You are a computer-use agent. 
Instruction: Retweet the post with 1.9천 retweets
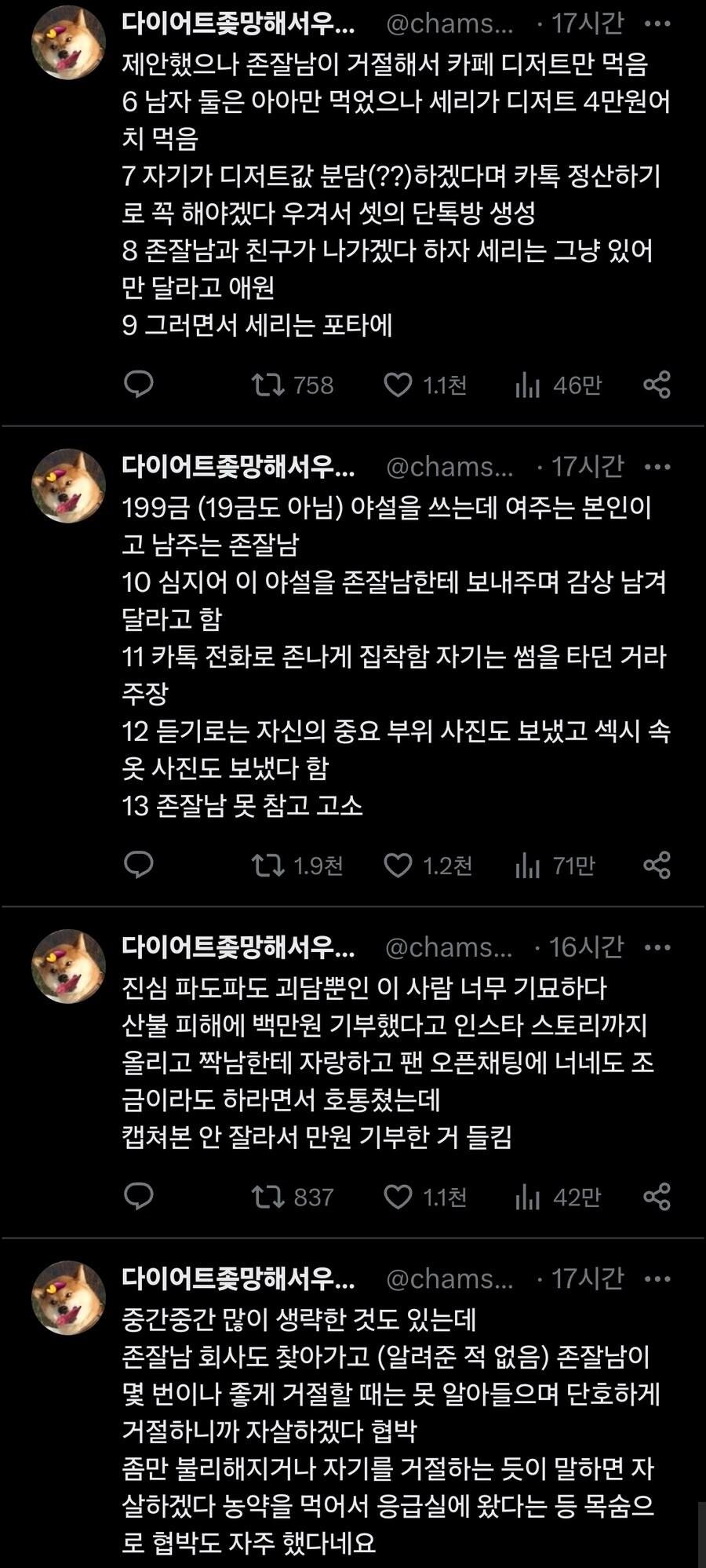tap(267, 865)
